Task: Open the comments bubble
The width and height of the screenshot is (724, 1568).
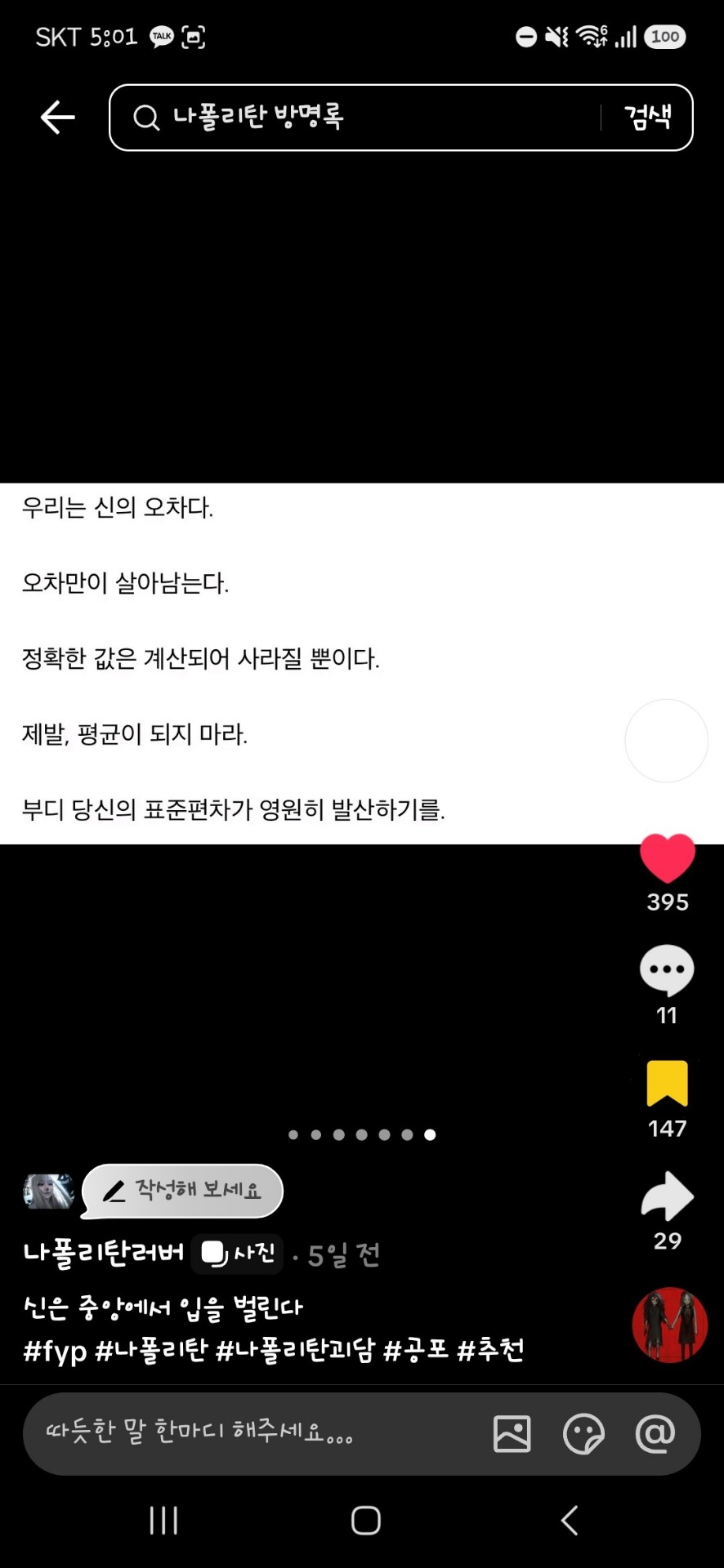Action: click(667, 970)
